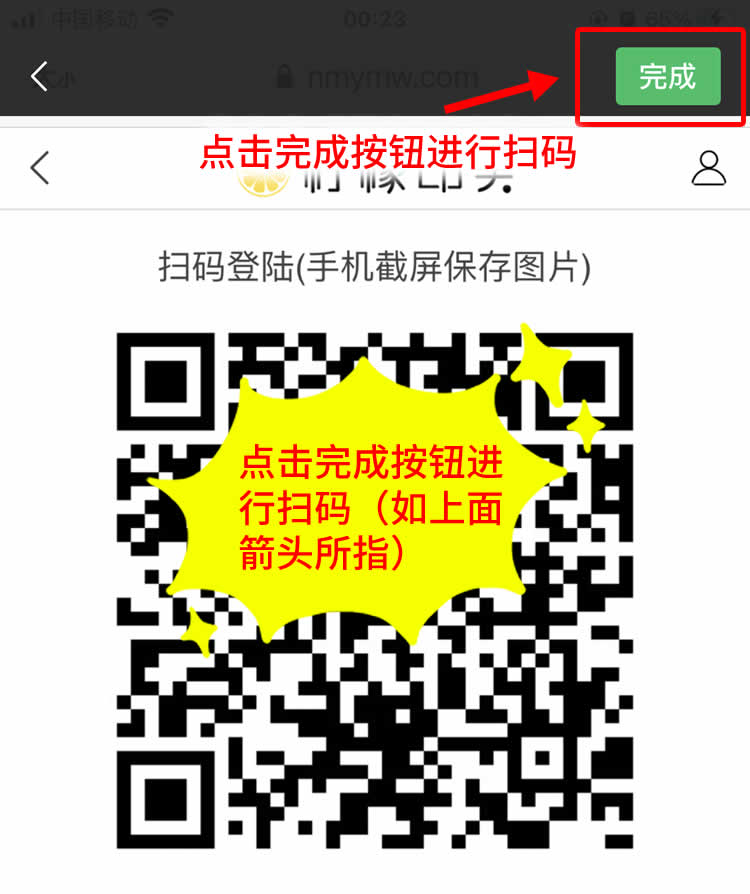Viewport: 750px width, 894px height.
Task: Open the user profile icon
Action: point(708,168)
